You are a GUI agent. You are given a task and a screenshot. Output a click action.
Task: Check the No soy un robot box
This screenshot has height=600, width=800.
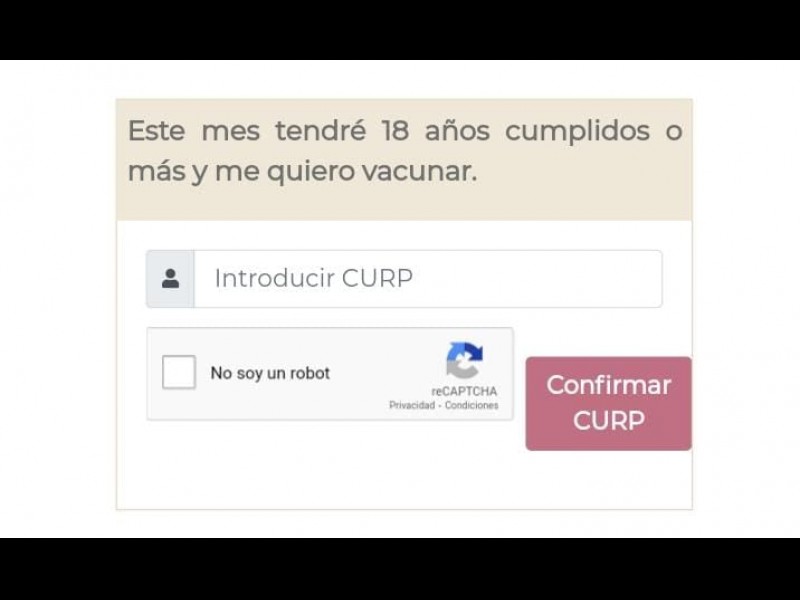[x=179, y=373]
